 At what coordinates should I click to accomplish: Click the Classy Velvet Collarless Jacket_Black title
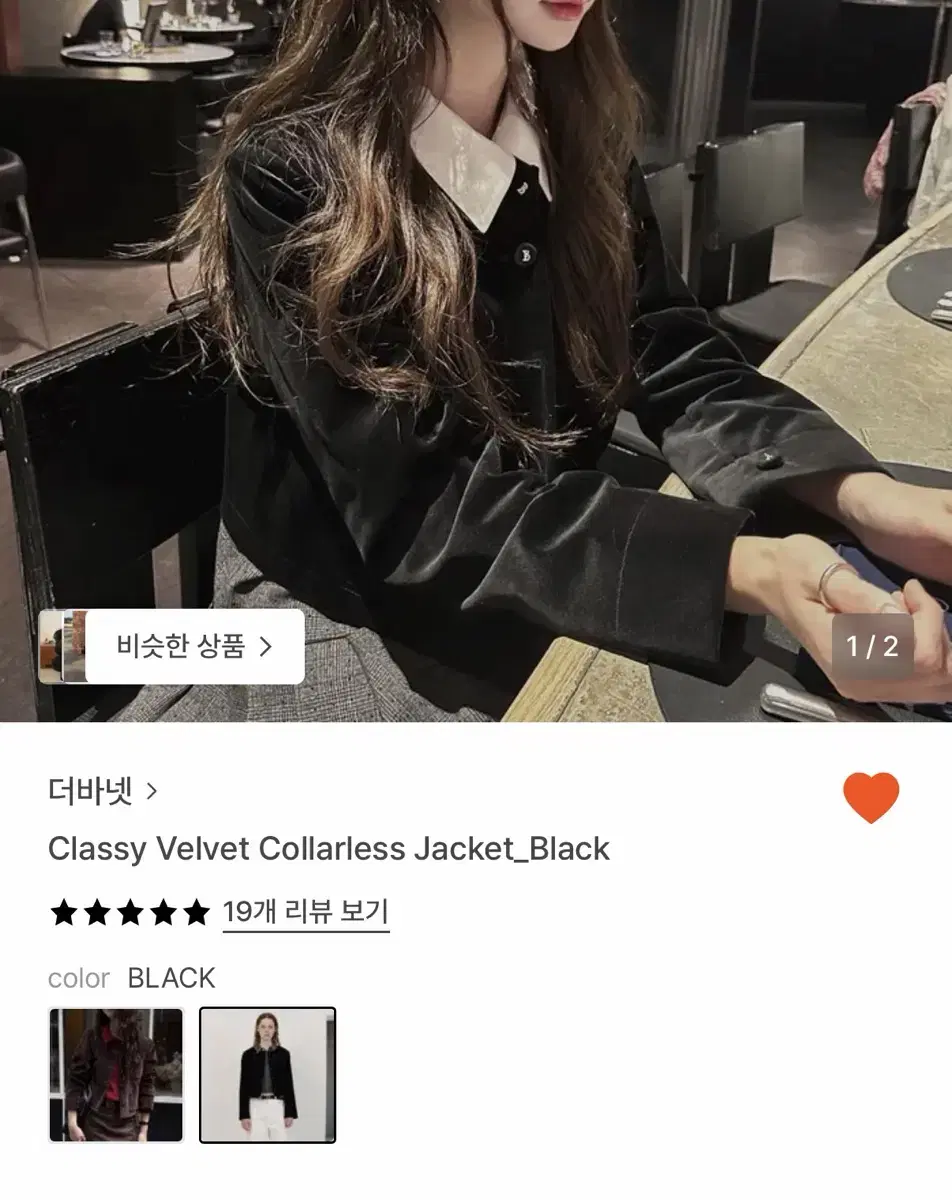tap(326, 849)
